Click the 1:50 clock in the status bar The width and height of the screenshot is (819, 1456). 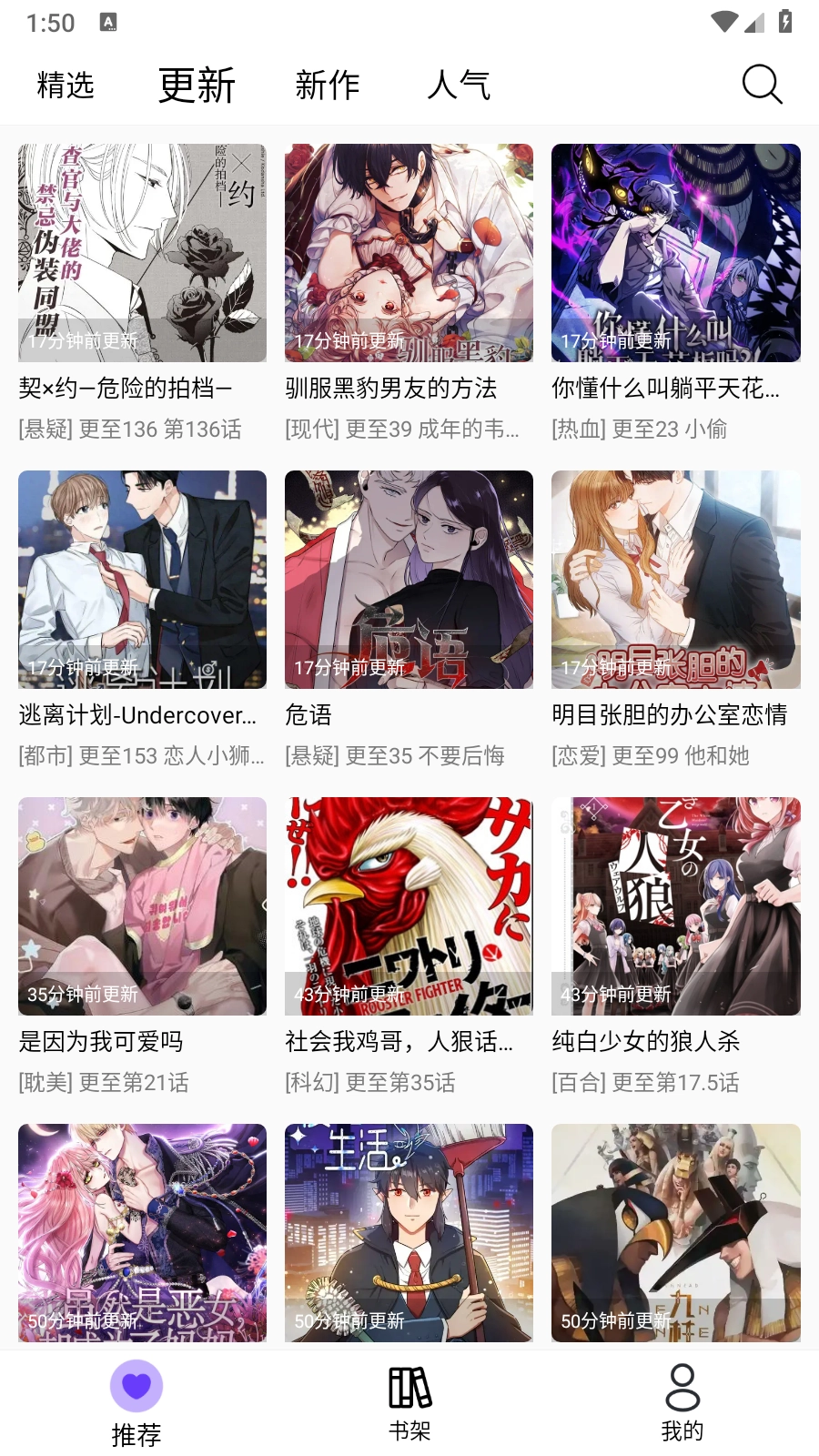click(x=52, y=21)
